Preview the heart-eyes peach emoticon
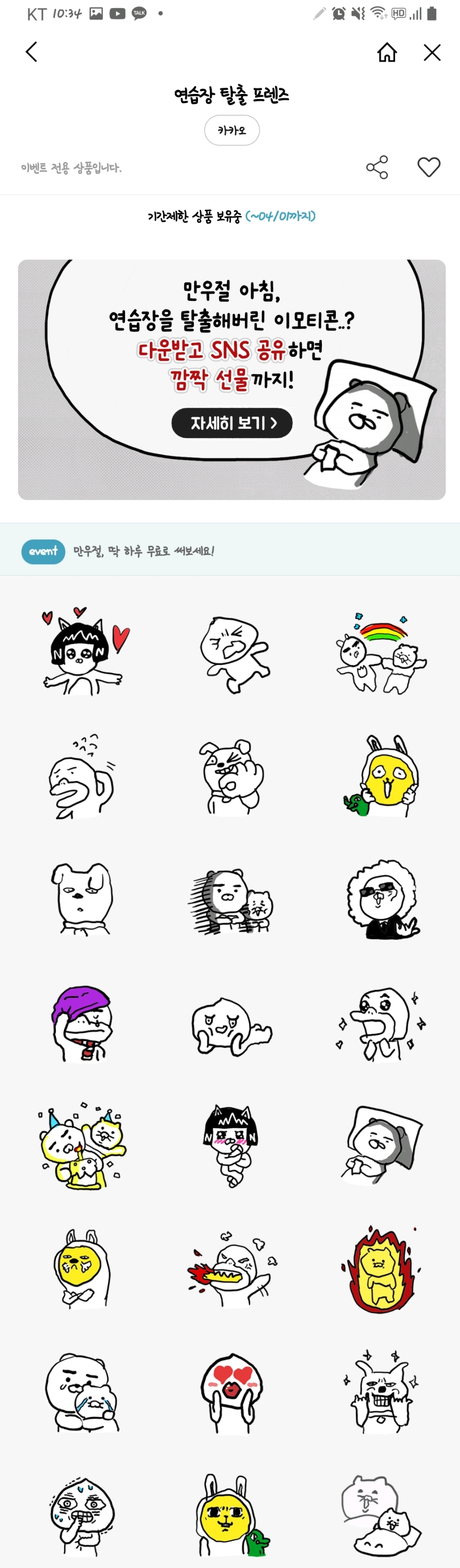 tap(231, 1394)
